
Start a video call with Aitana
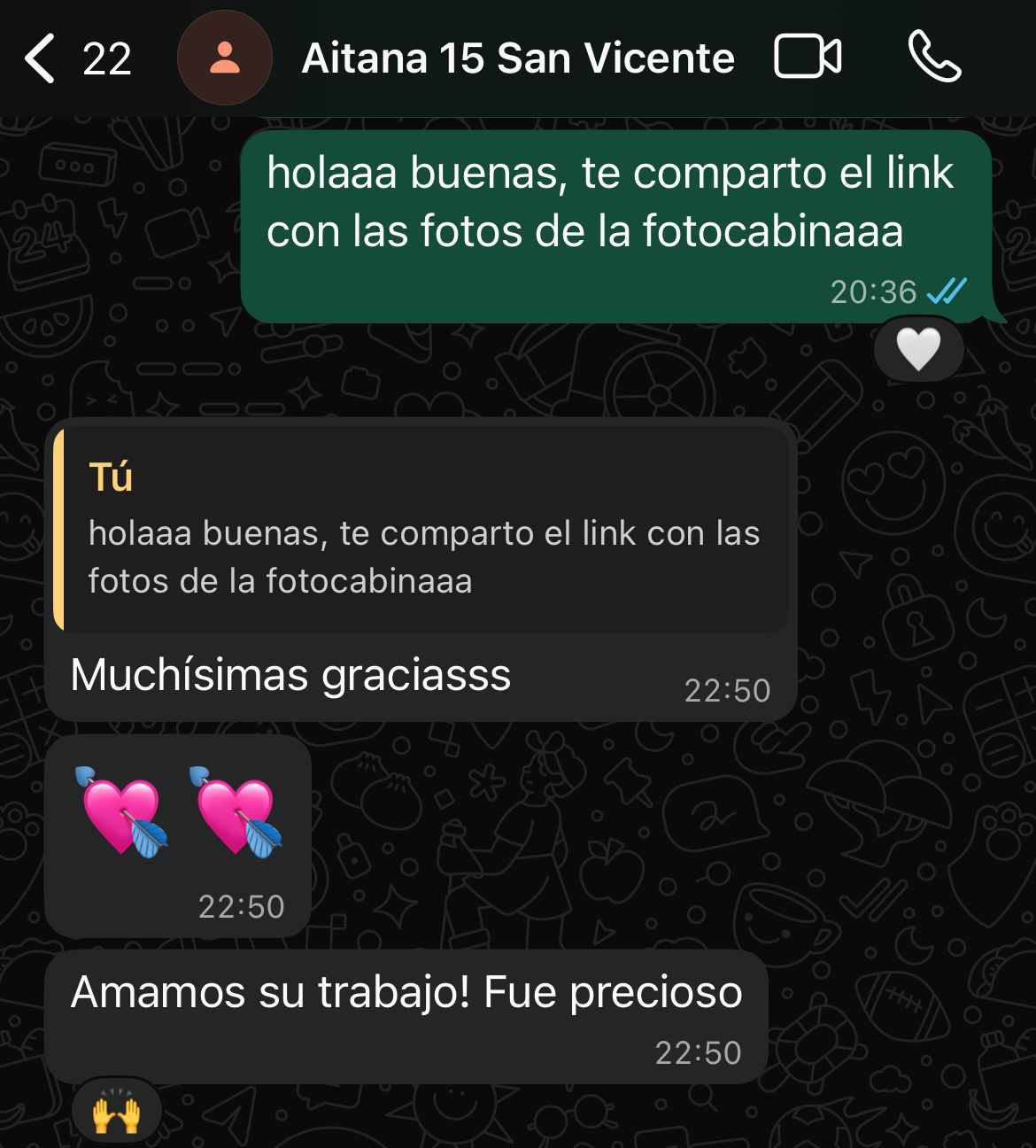coord(807,58)
